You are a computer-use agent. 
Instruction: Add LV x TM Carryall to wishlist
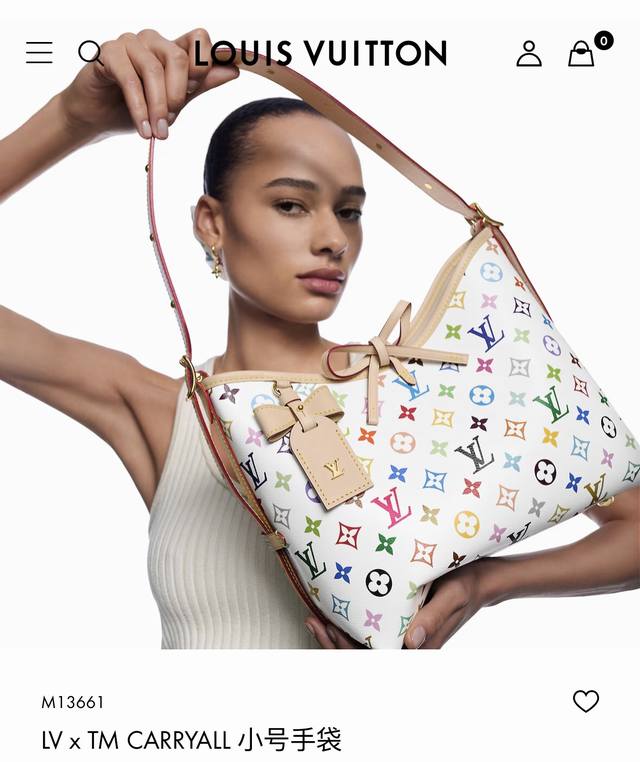[586, 701]
